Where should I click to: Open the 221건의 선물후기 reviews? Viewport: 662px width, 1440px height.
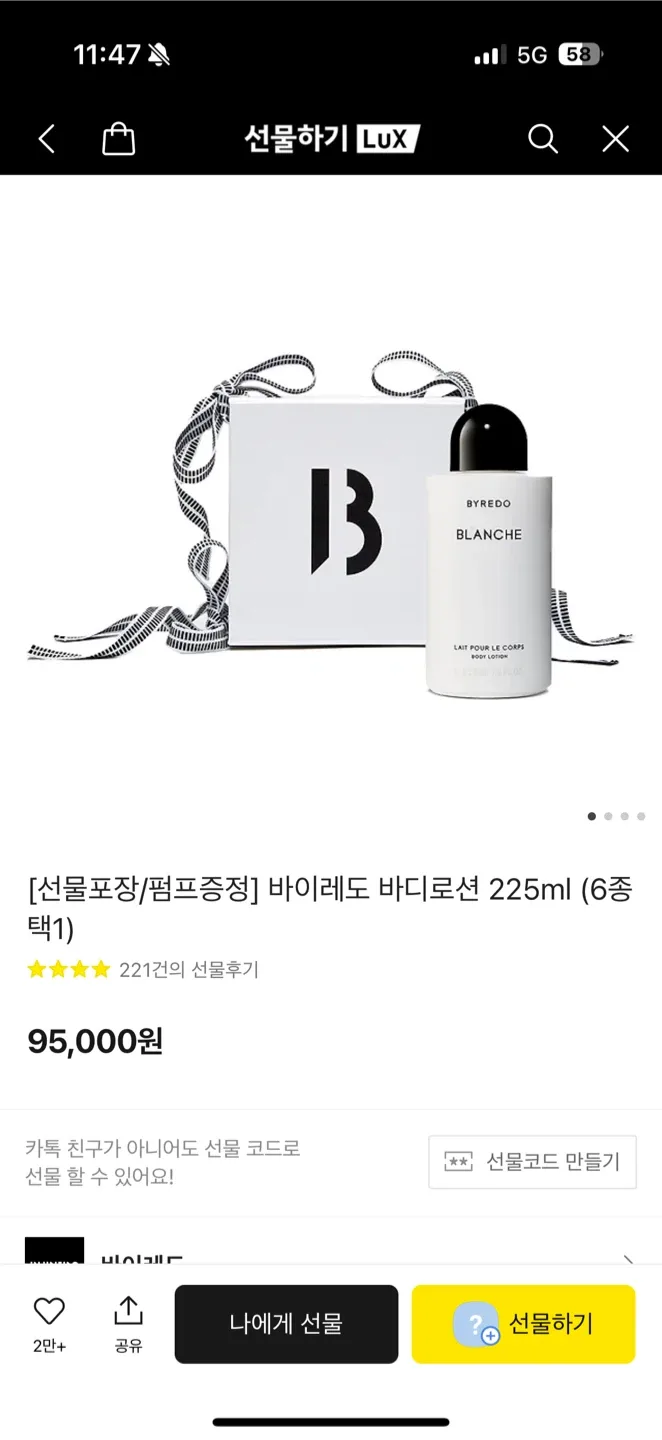[188, 969]
